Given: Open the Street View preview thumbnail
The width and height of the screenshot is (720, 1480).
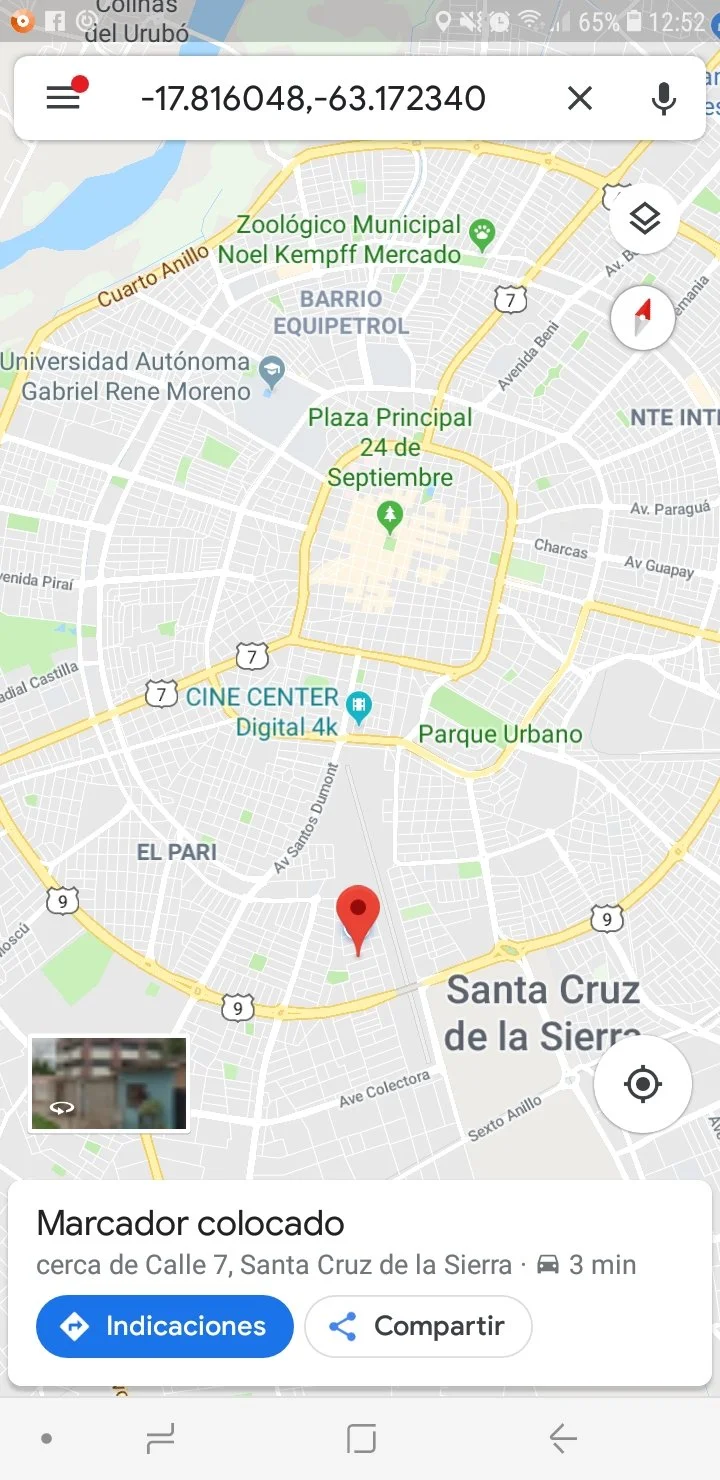Looking at the screenshot, I should (x=109, y=1084).
